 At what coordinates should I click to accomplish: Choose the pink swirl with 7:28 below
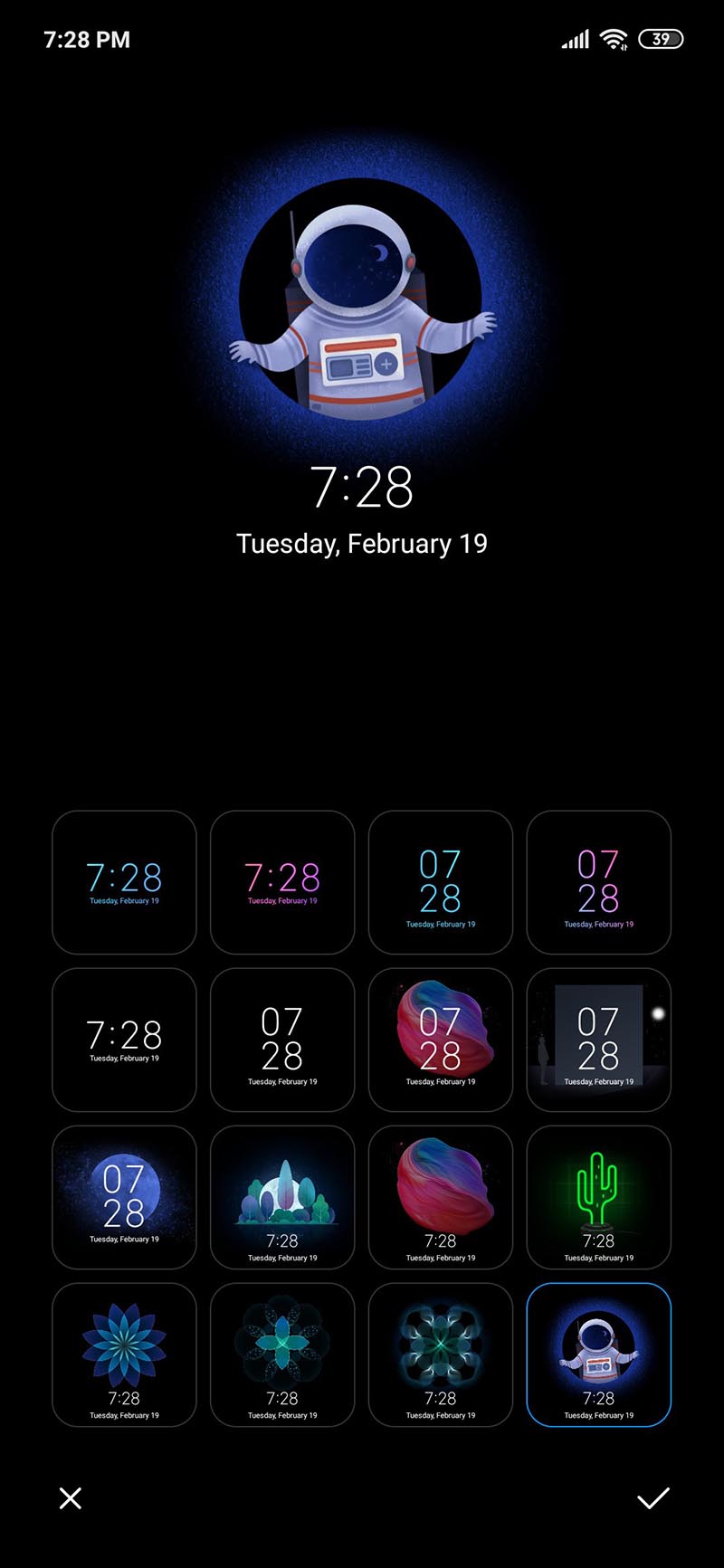pos(441,1197)
